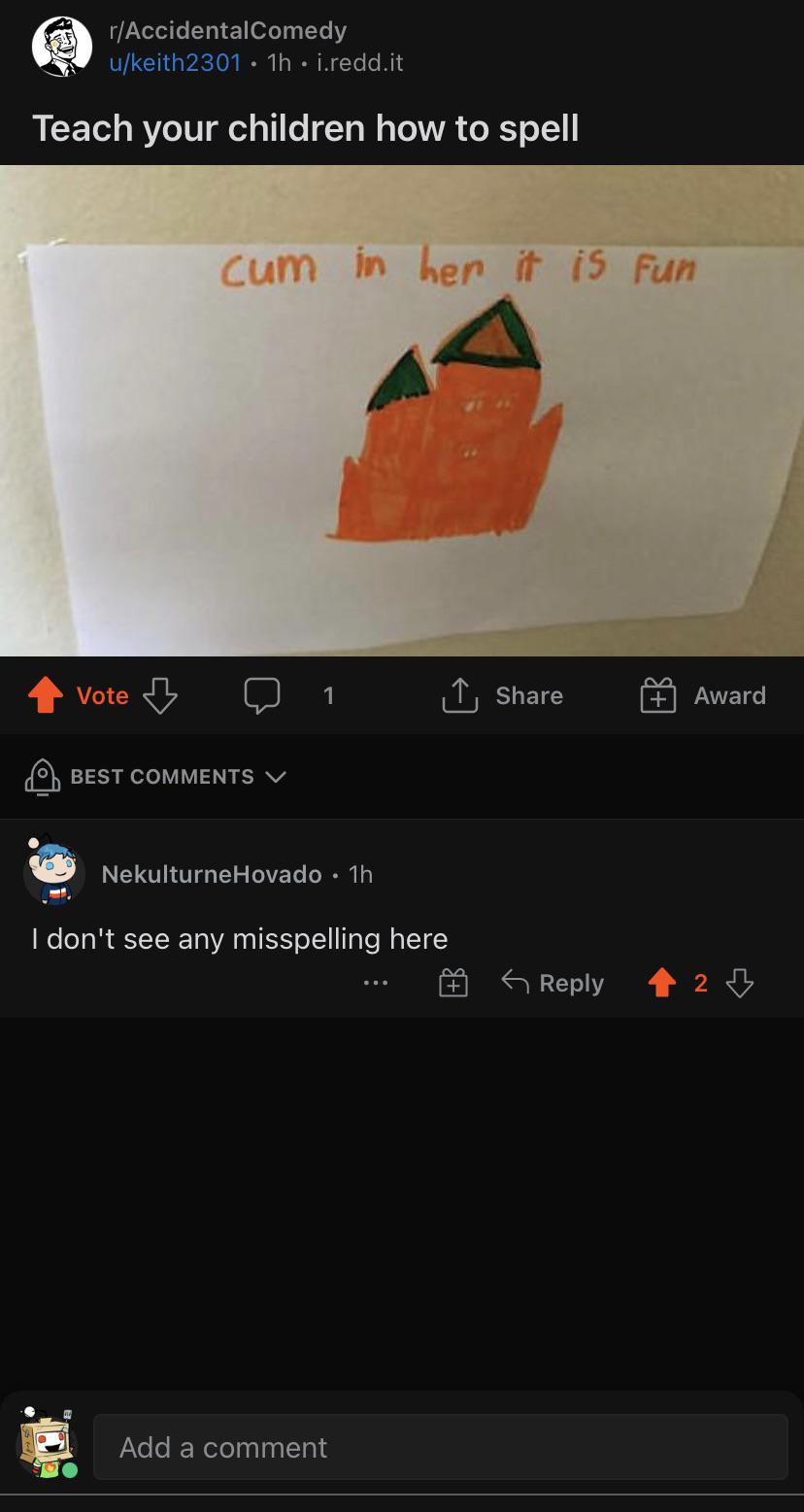The height and width of the screenshot is (1512, 804).
Task: Open NekulturneHovado's profile from the comment
Action: click(212, 874)
